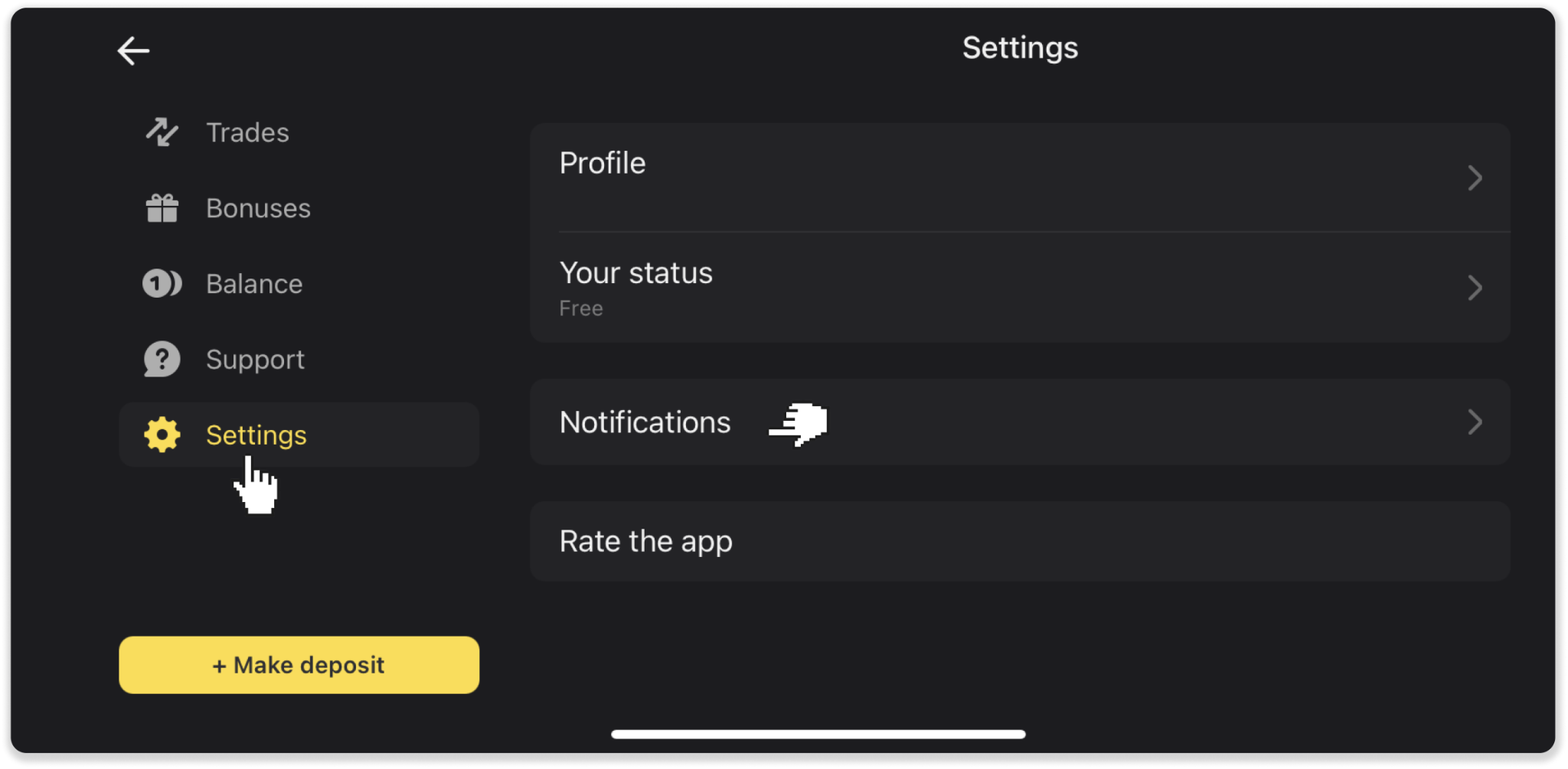This screenshot has width=1568, height=769.
Task: Select Support in the side menu
Action: pyautogui.click(x=254, y=360)
